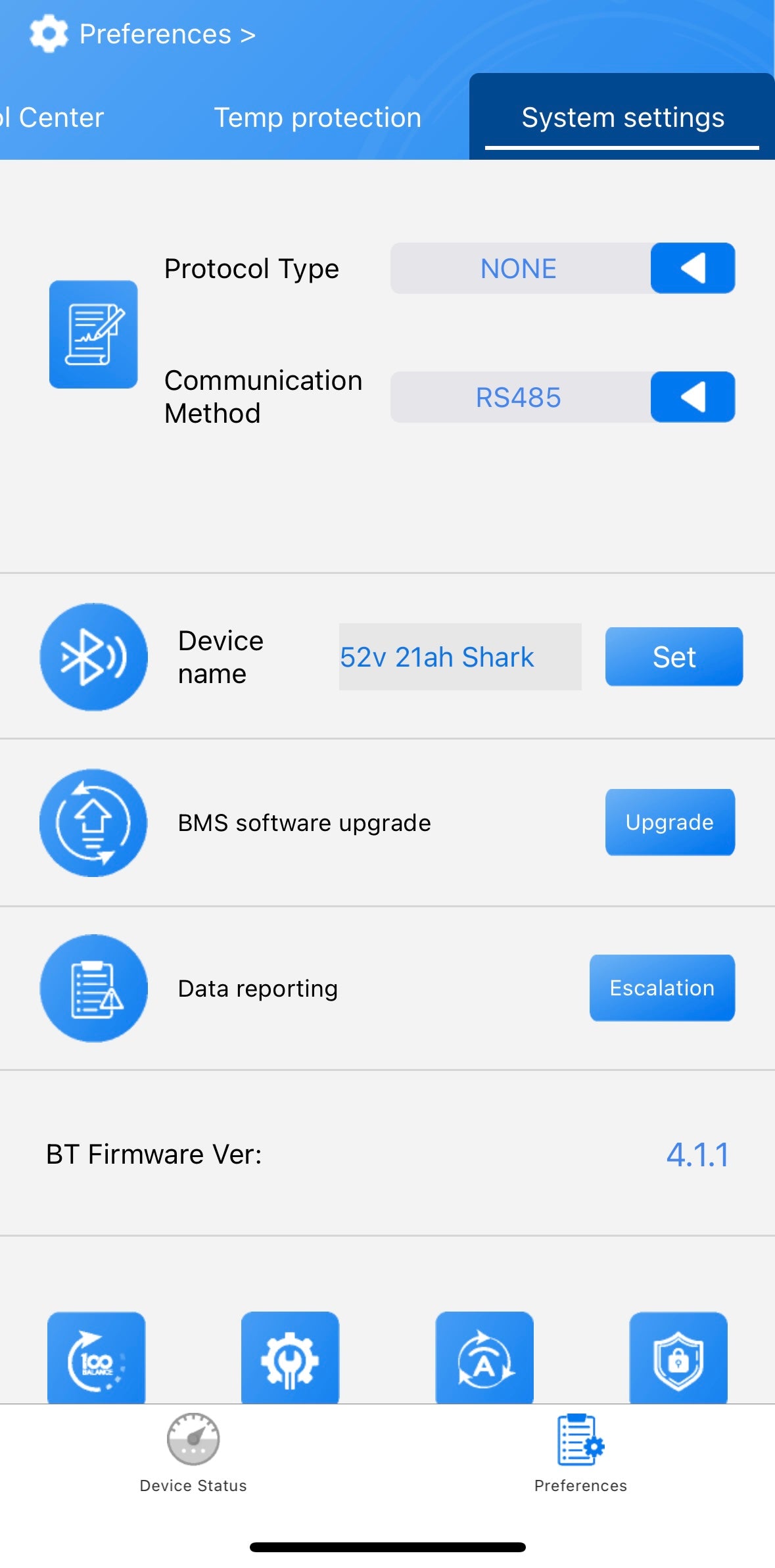Select the System settings tab
Viewport: 775px width, 1568px height.
coord(622,118)
